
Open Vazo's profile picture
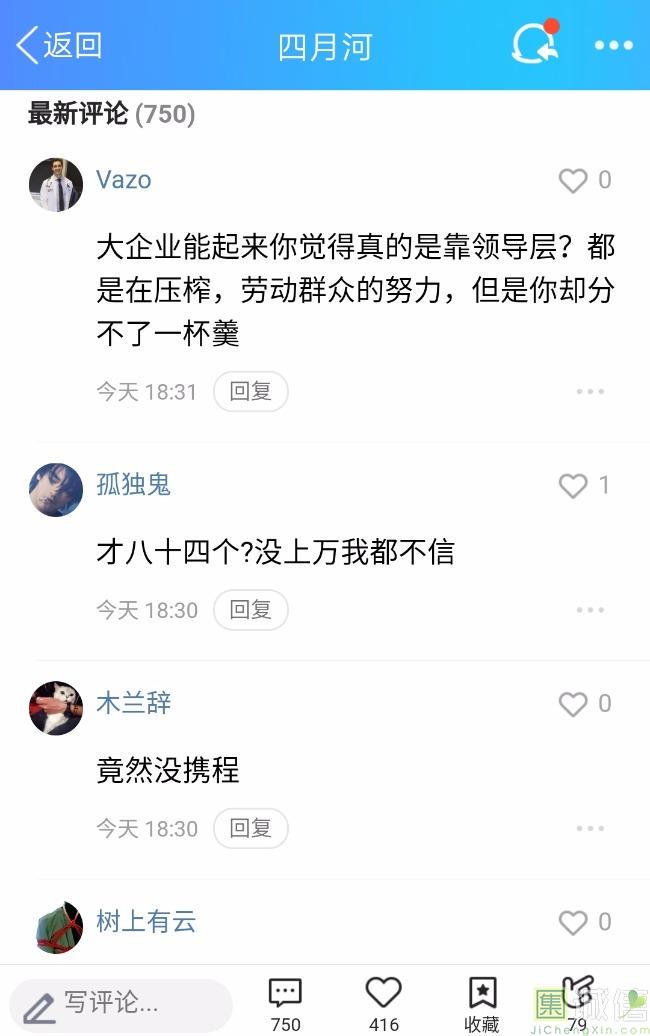[56, 184]
